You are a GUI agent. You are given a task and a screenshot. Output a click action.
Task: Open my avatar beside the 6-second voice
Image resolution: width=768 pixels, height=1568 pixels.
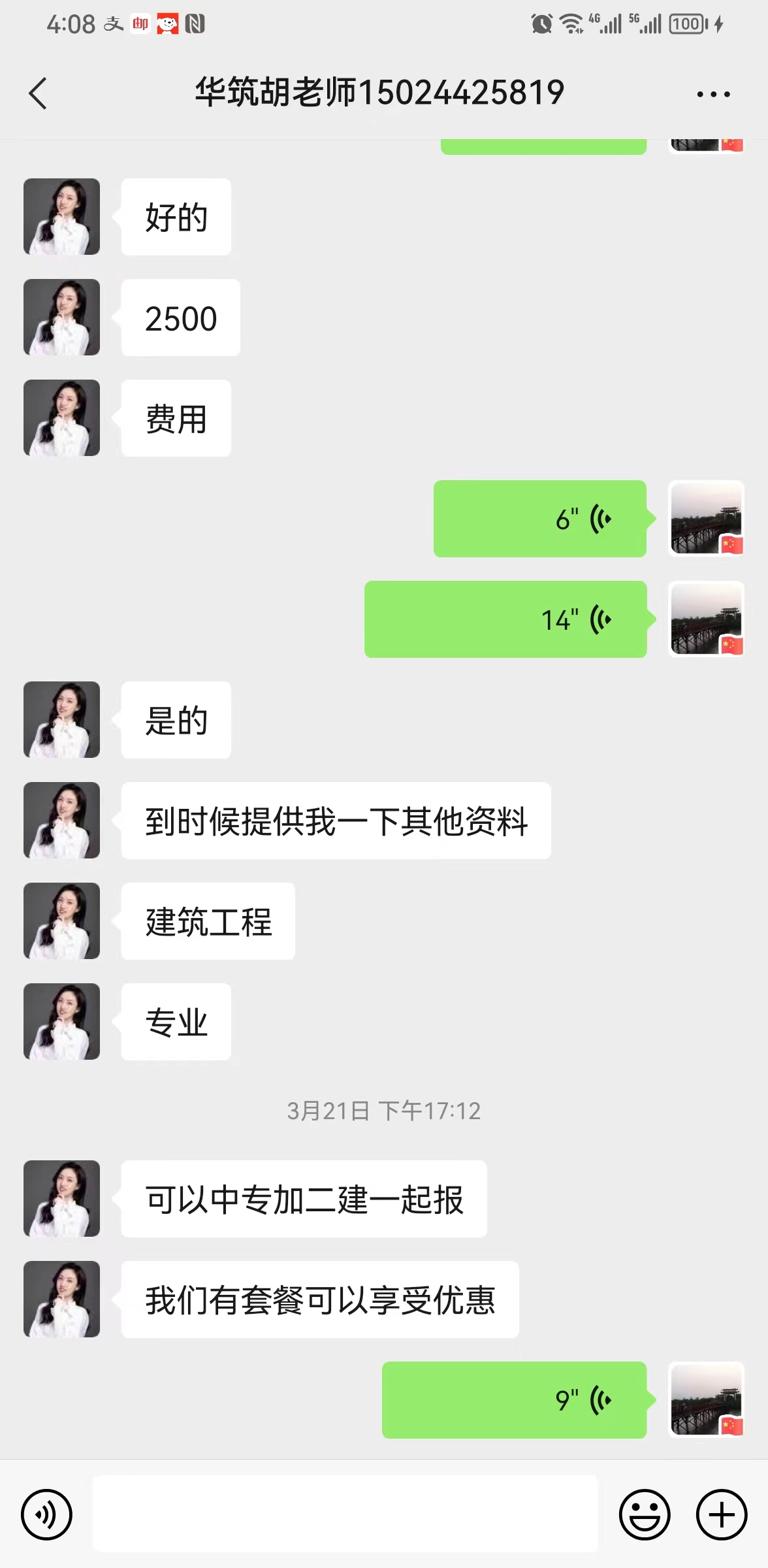tap(707, 519)
